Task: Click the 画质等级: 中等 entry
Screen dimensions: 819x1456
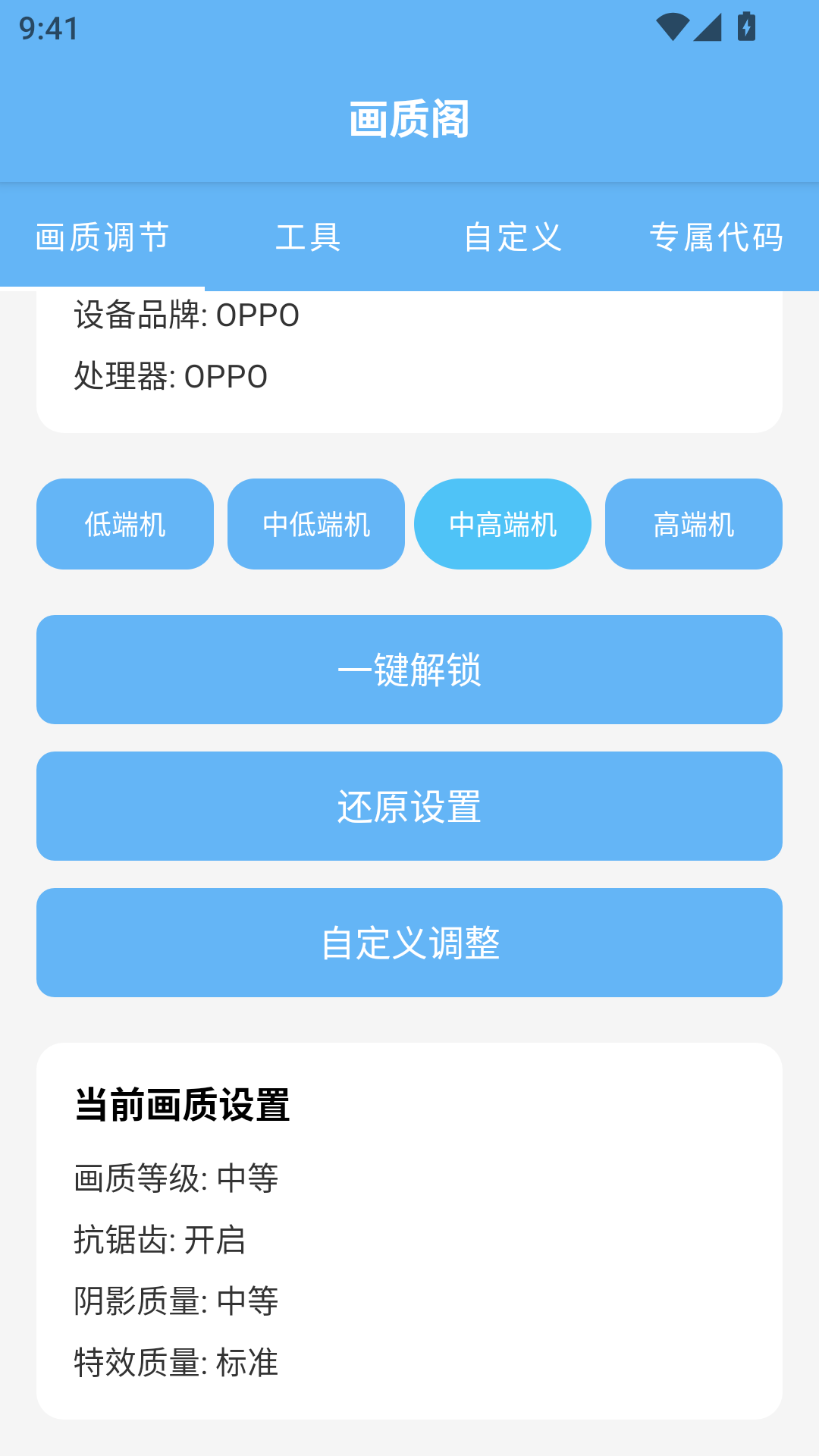Action: (175, 1179)
